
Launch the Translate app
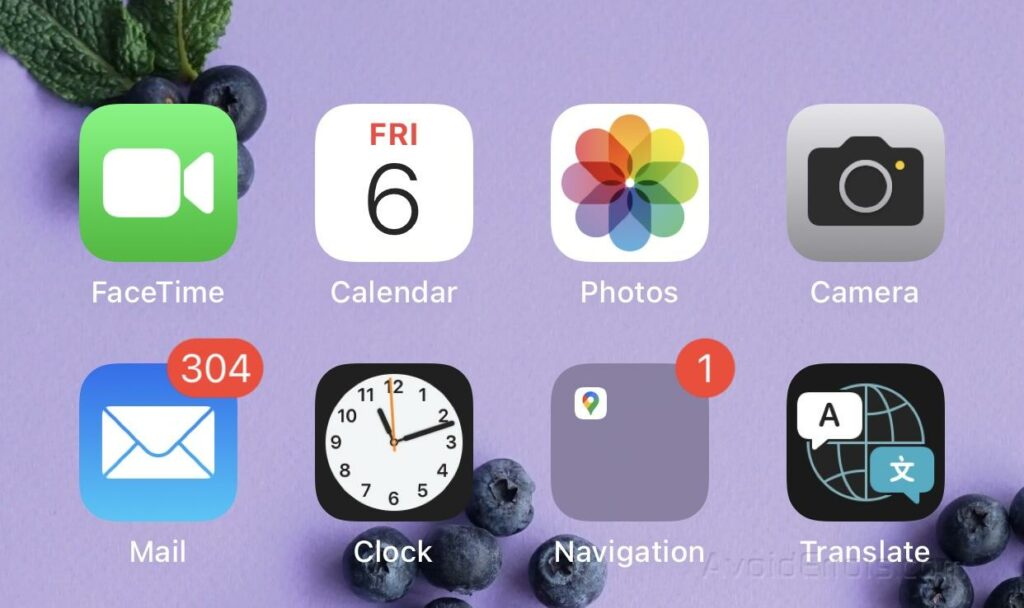866,442
